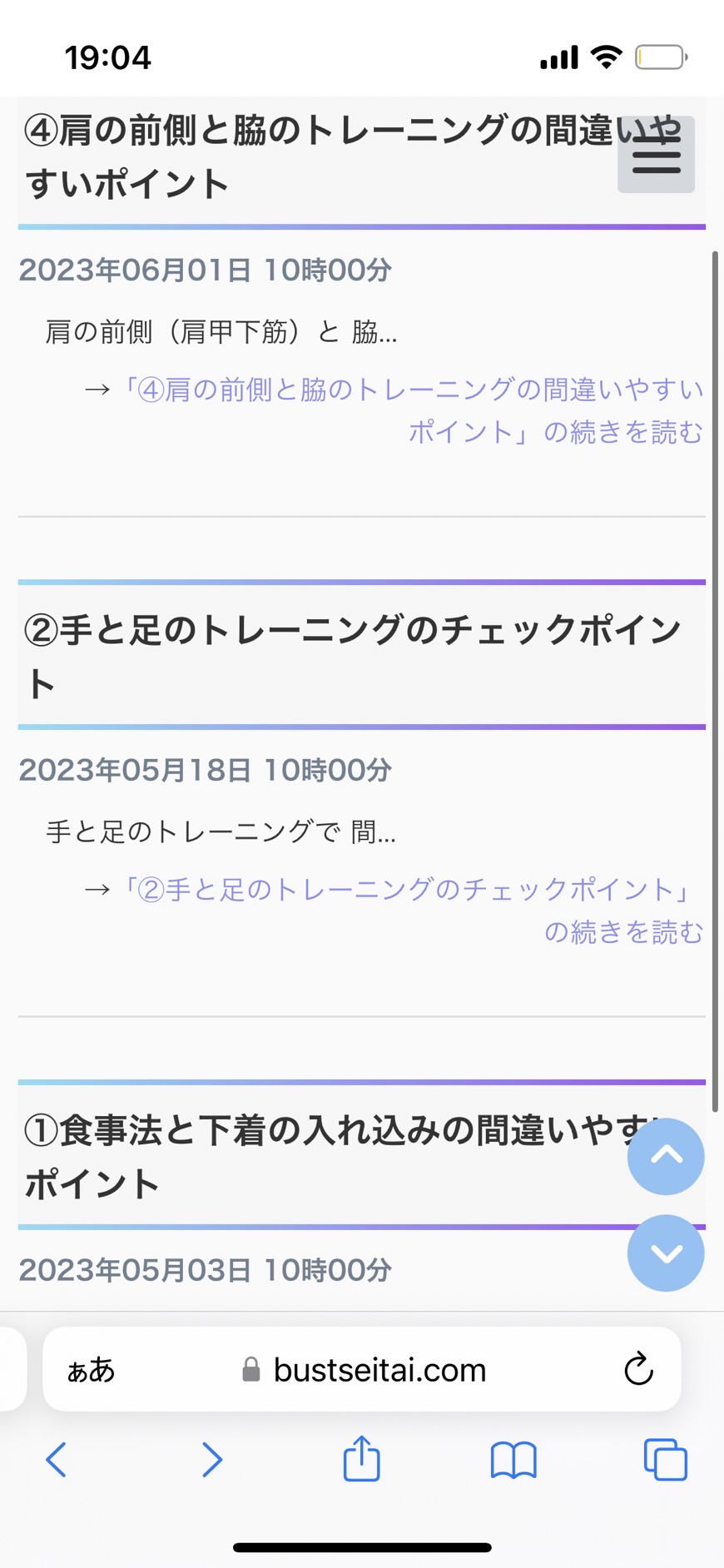Show all open tabs
The image size is (724, 1568).
coord(666,1459)
